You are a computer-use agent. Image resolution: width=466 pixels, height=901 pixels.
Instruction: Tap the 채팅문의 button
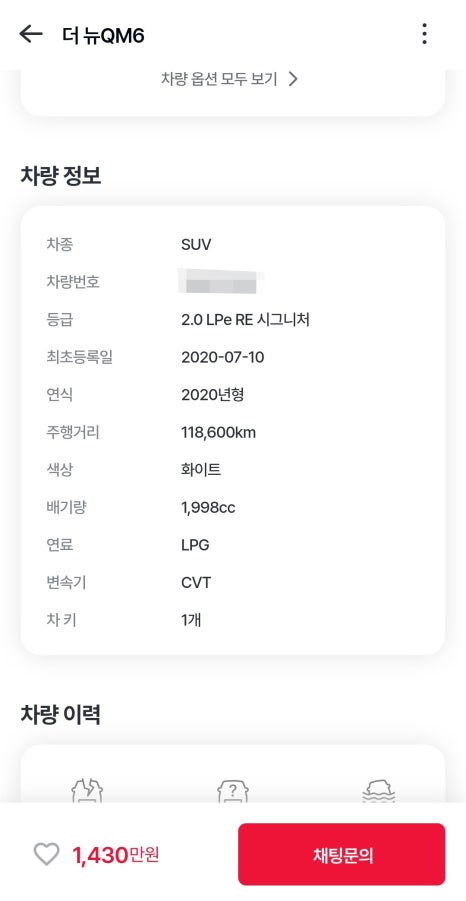(x=341, y=854)
